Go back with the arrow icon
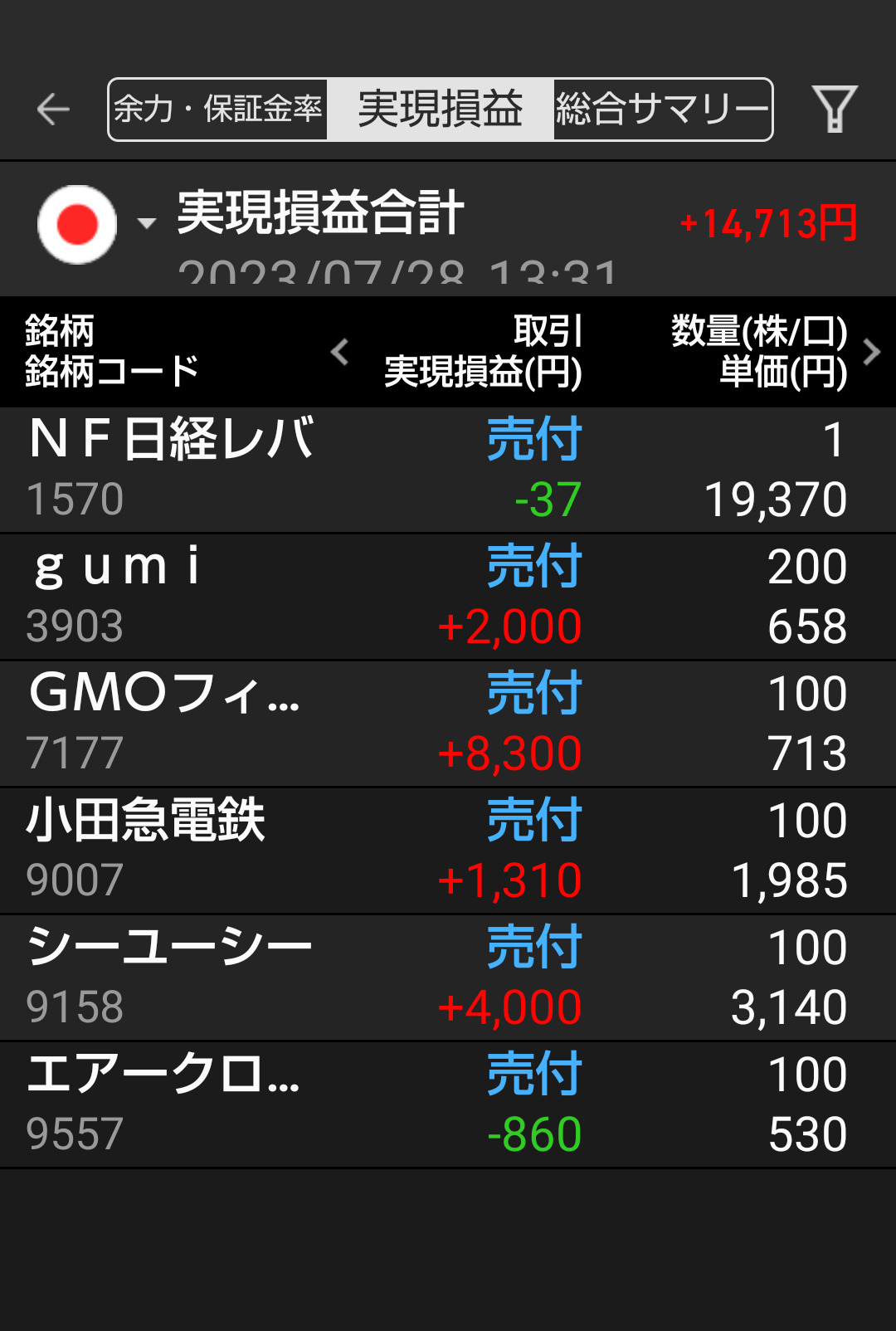896x1331 pixels. pos(53,110)
